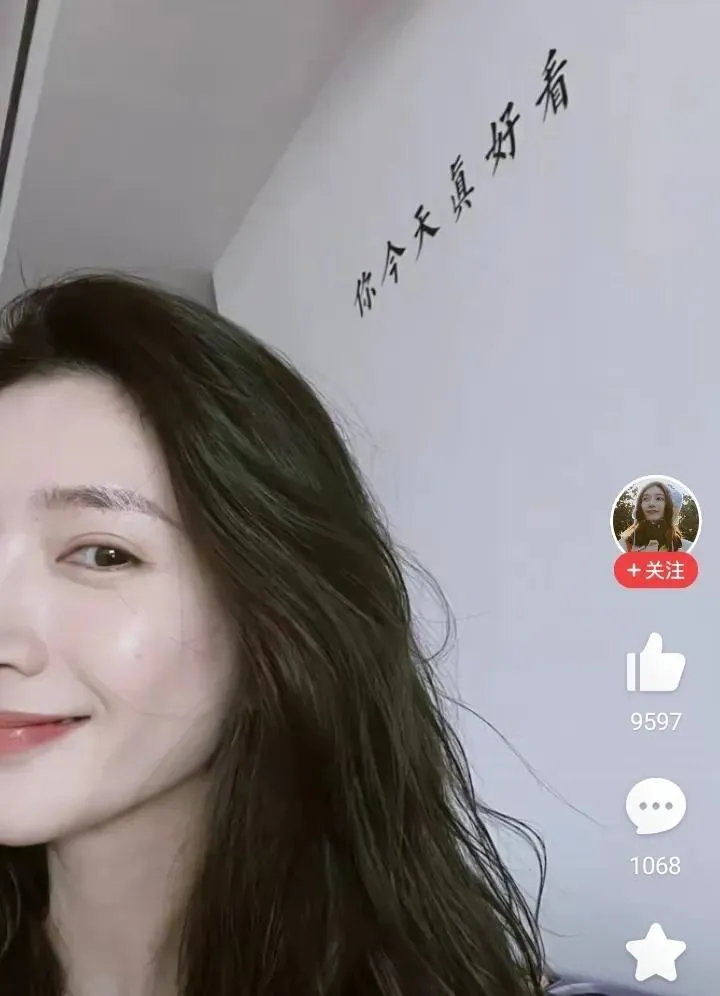Favorite this video with the star
The image size is (720, 996).
pyautogui.click(x=655, y=953)
